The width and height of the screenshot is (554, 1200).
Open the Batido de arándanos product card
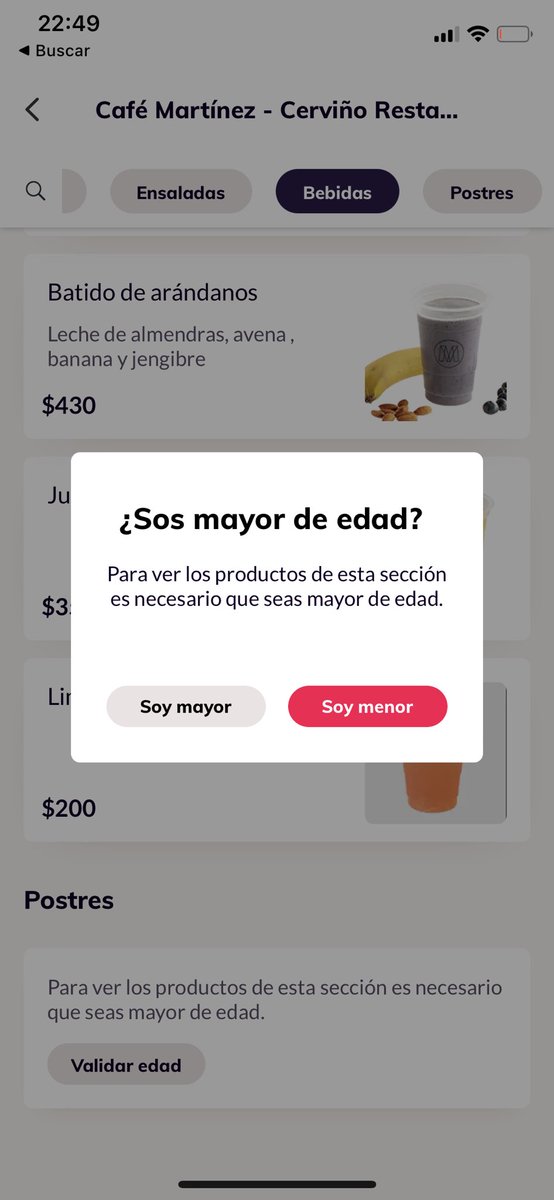277,346
